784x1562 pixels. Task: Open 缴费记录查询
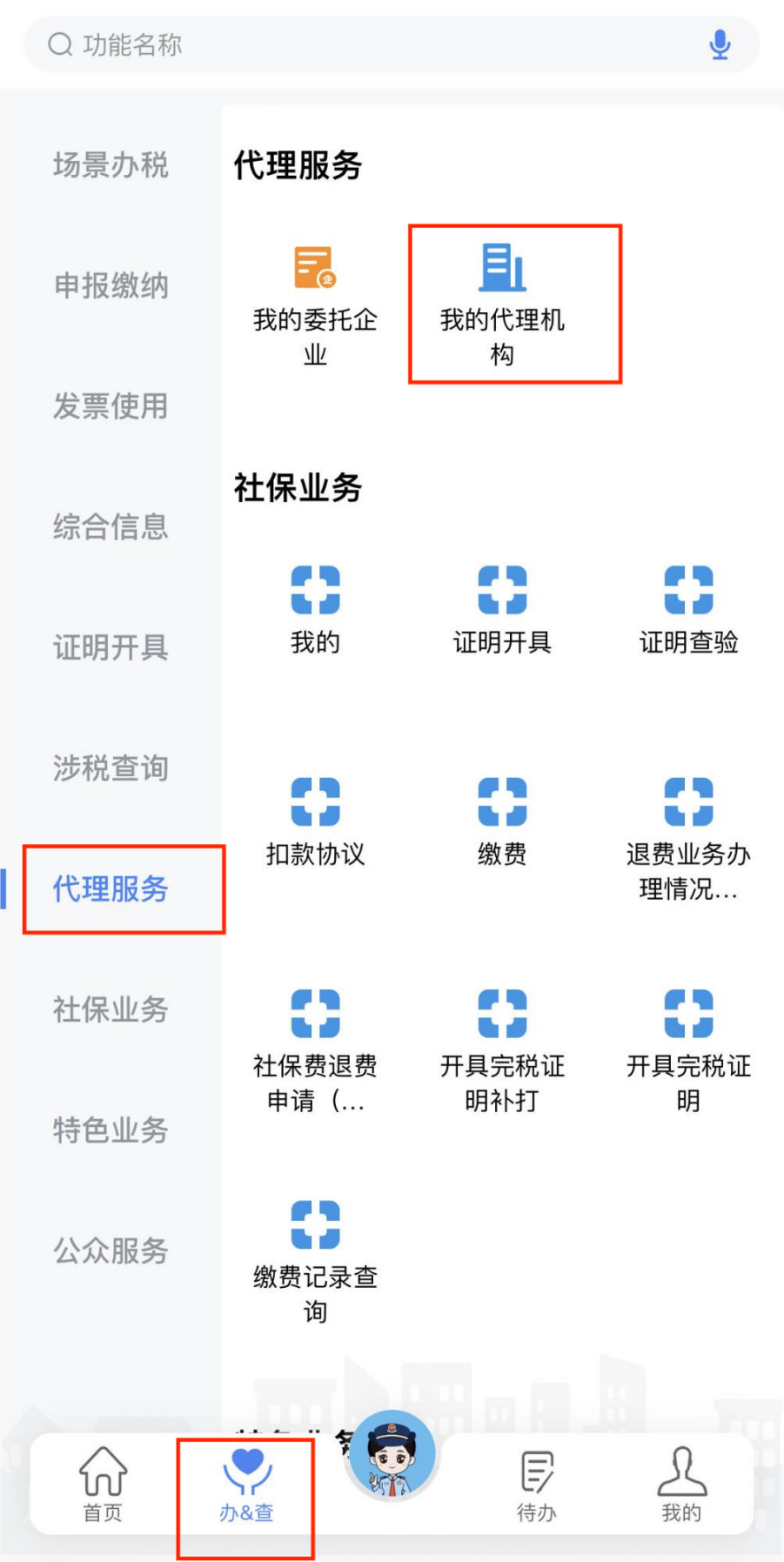point(315,1262)
